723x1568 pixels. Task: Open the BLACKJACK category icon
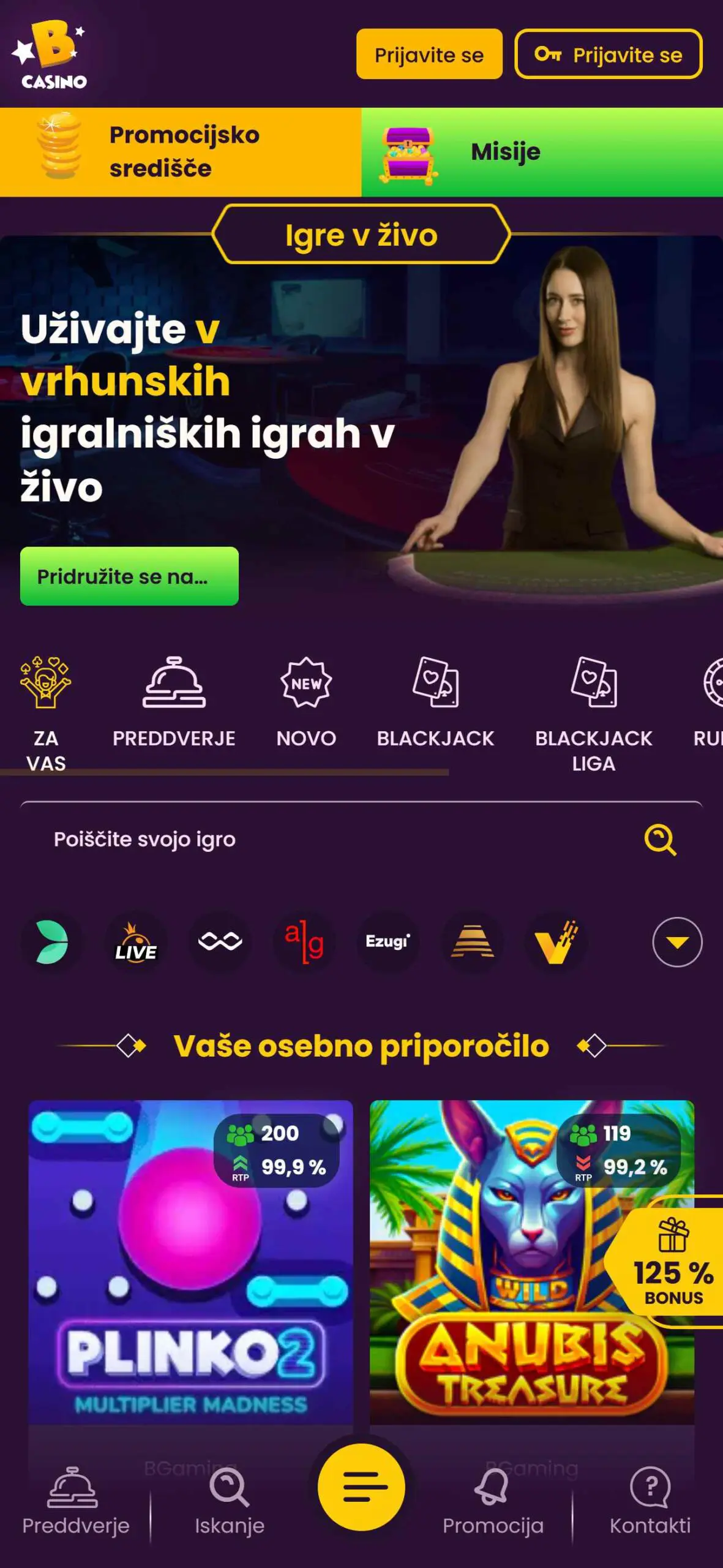pyautogui.click(x=436, y=686)
